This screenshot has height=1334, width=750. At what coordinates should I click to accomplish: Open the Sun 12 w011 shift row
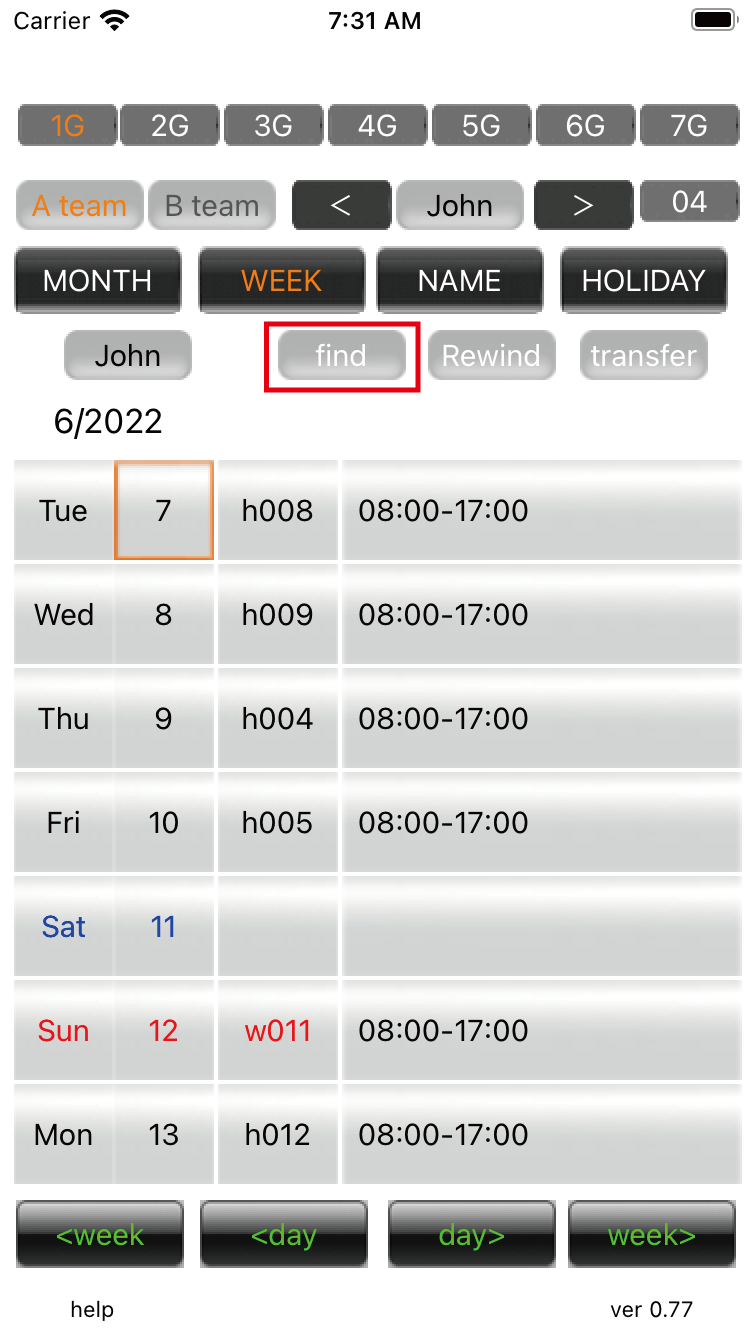(377, 1030)
